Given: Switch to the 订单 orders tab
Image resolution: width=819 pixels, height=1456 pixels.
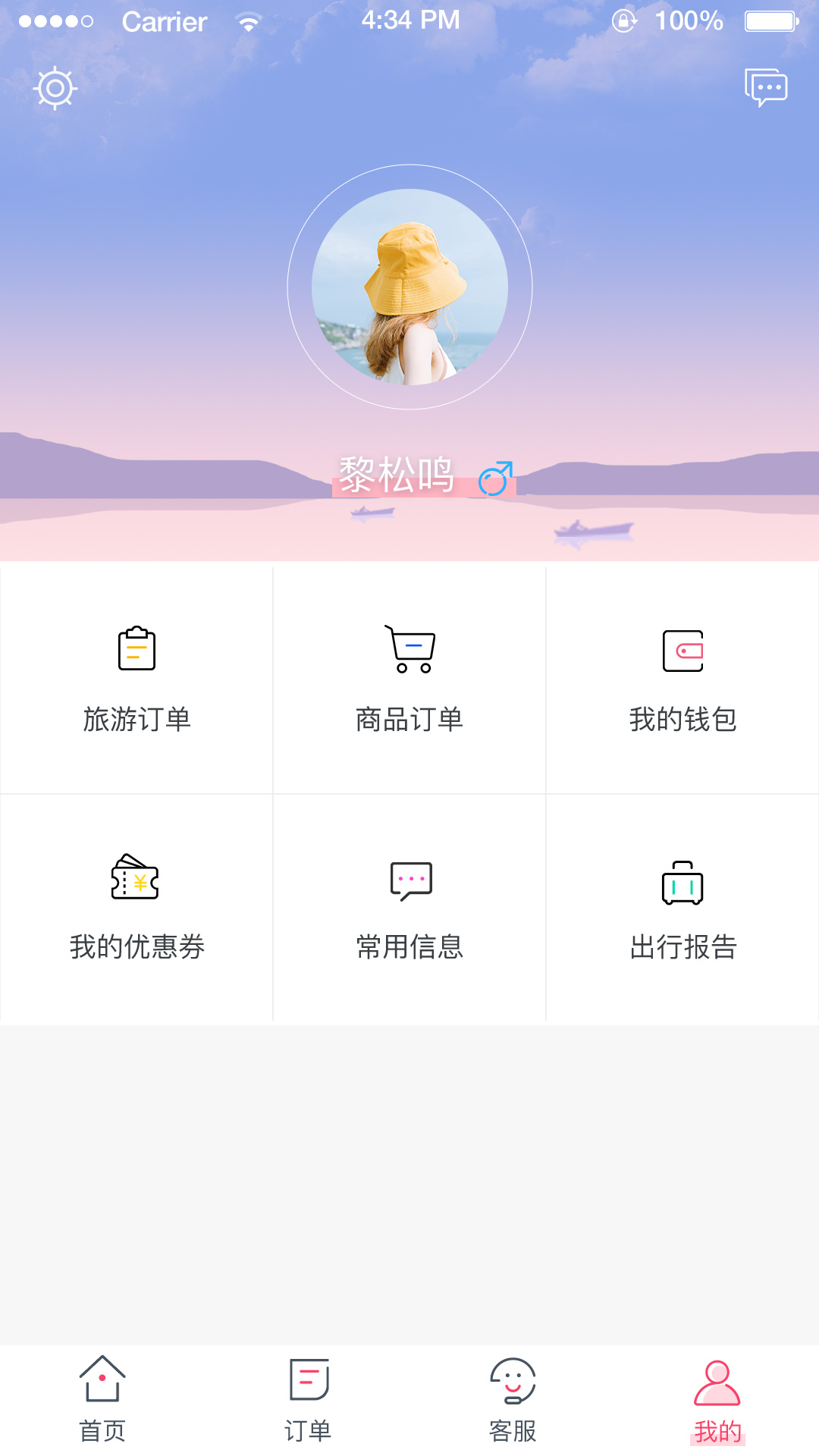Looking at the screenshot, I should coord(308,1399).
